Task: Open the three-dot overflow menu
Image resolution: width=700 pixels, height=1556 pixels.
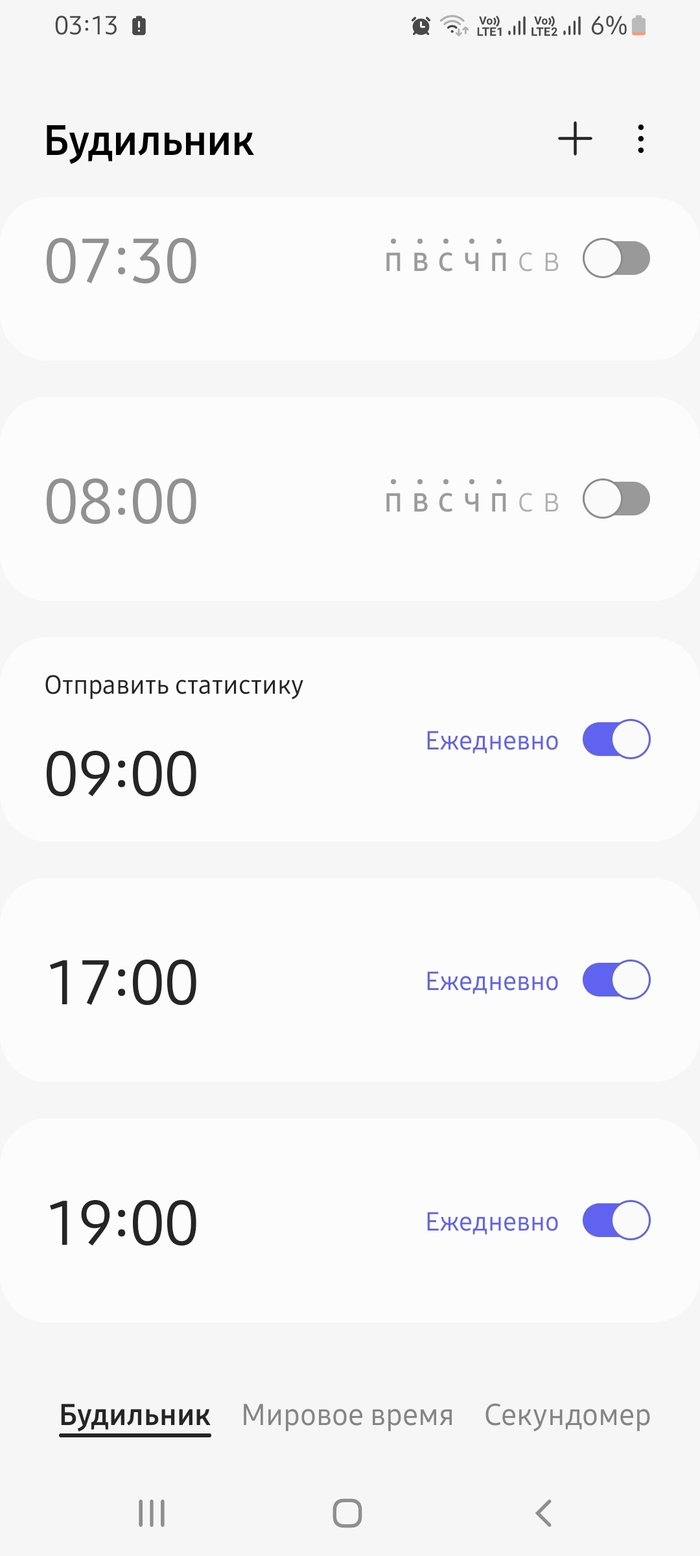Action: click(x=640, y=139)
